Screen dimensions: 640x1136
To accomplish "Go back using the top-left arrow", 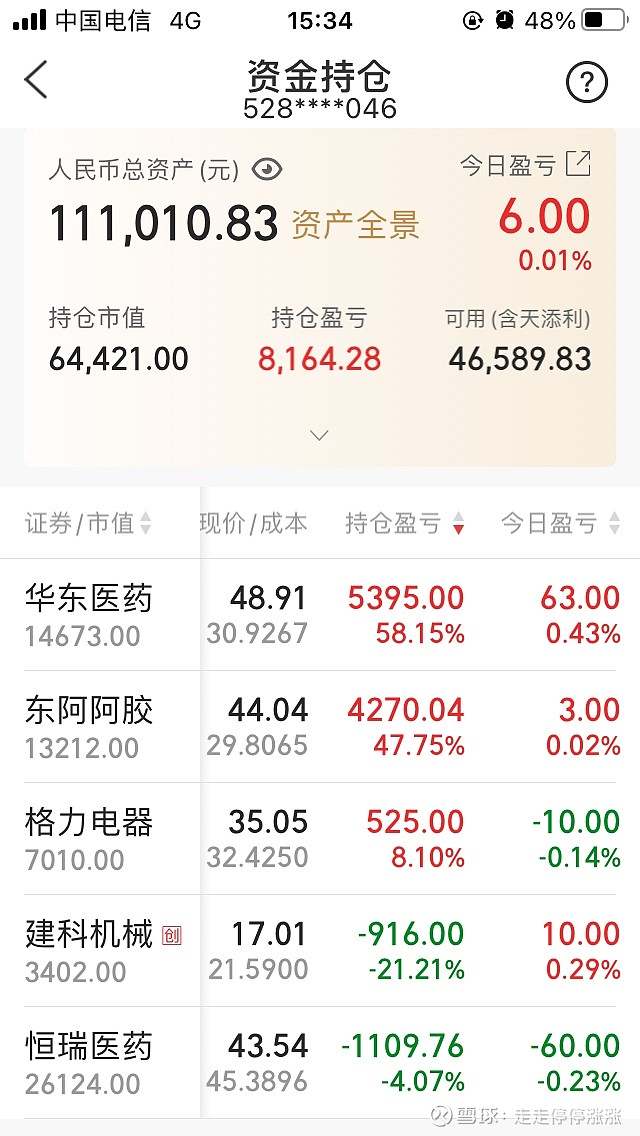I will tap(36, 80).
